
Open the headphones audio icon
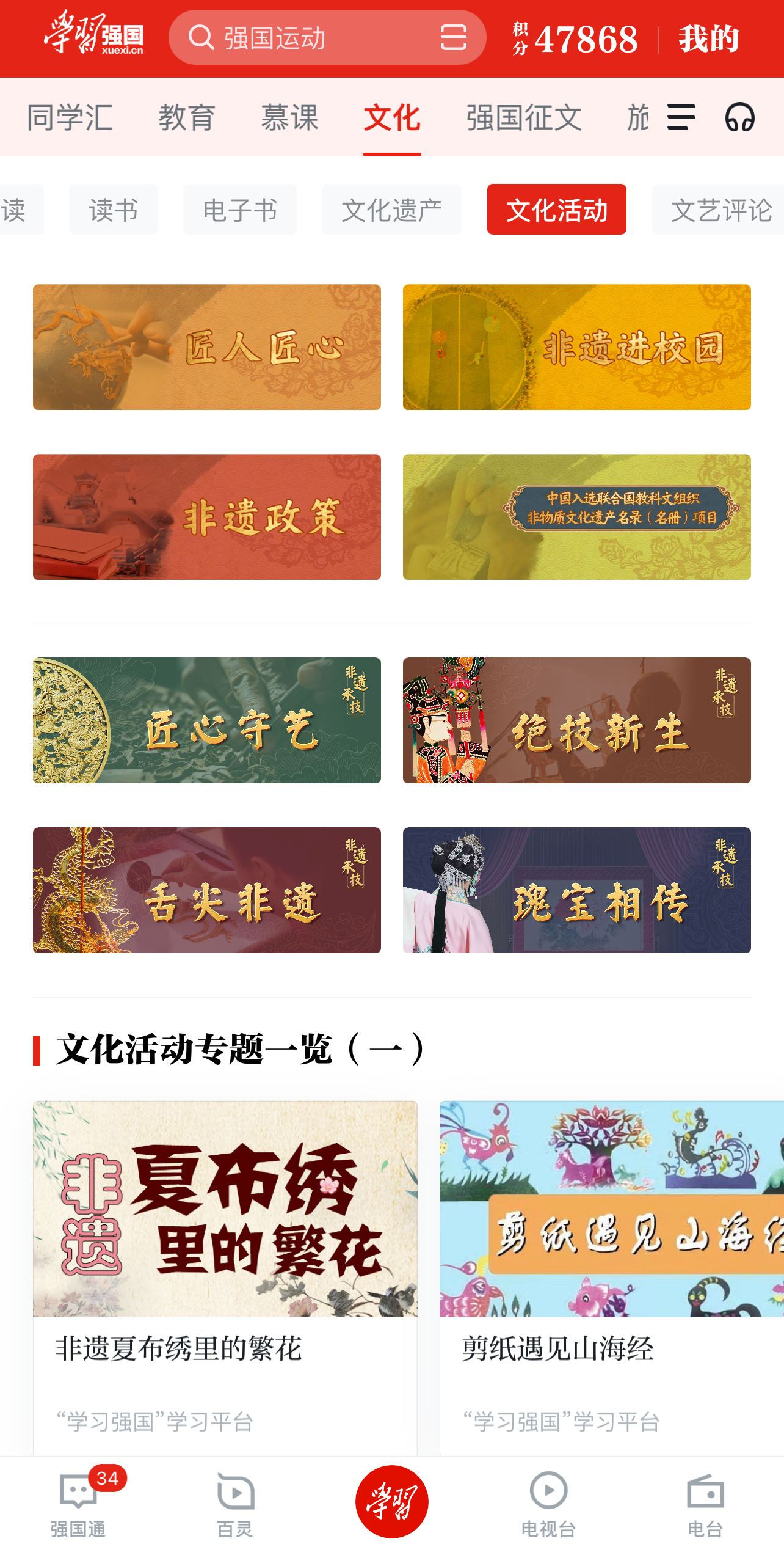pos(739,117)
